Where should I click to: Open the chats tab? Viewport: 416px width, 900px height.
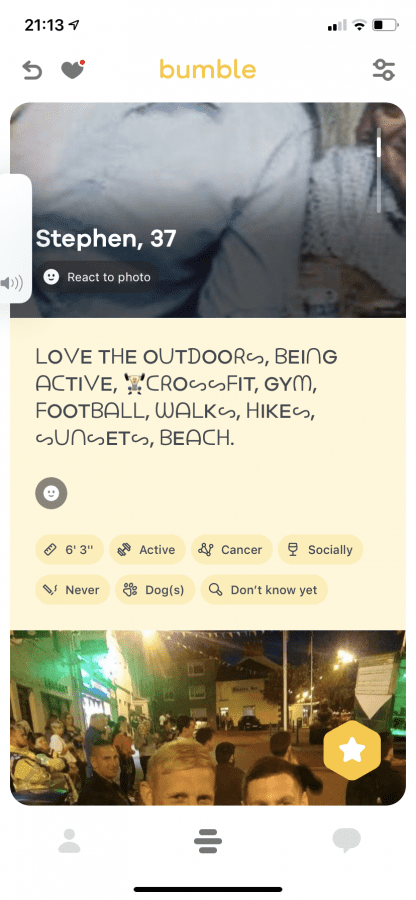pyautogui.click(x=347, y=841)
